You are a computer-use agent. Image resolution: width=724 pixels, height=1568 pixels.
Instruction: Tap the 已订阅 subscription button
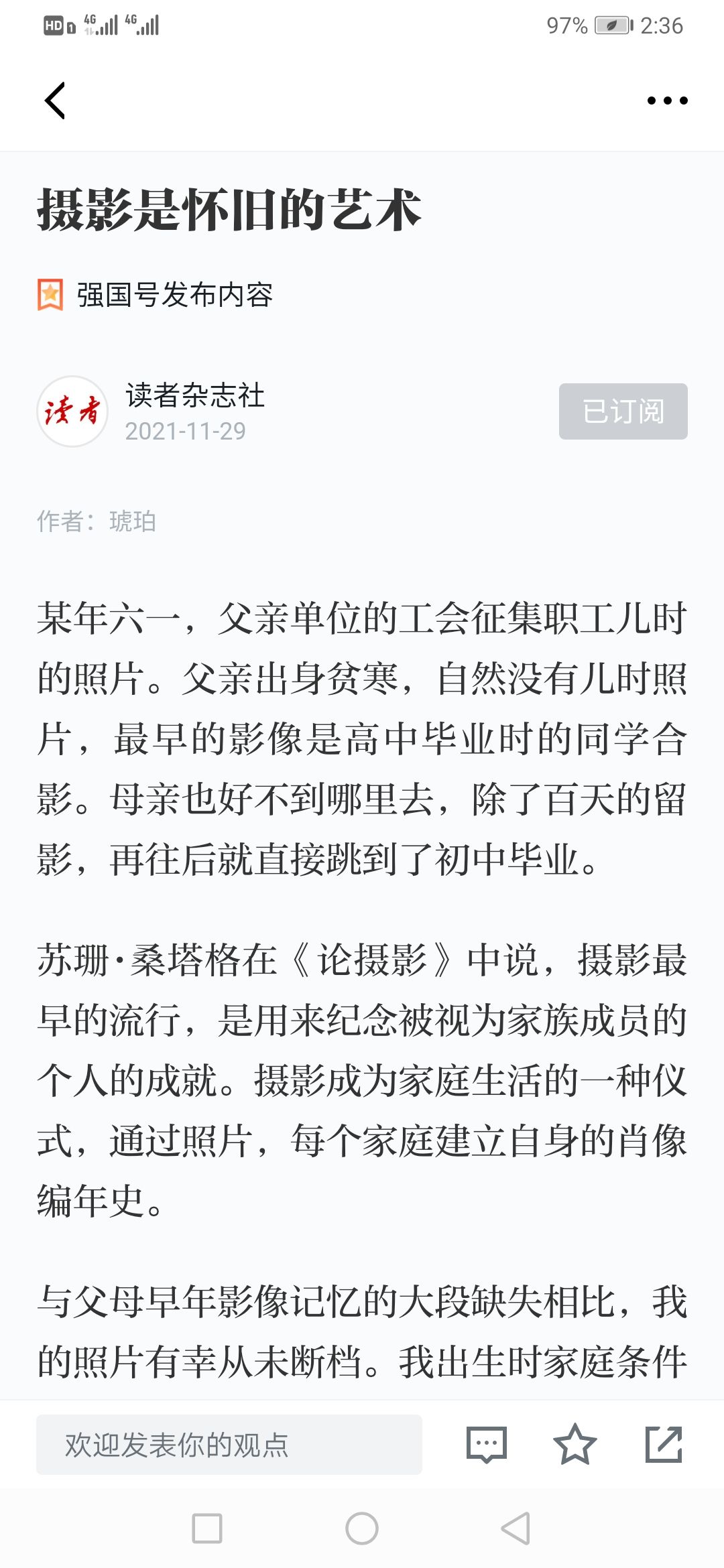(x=623, y=411)
